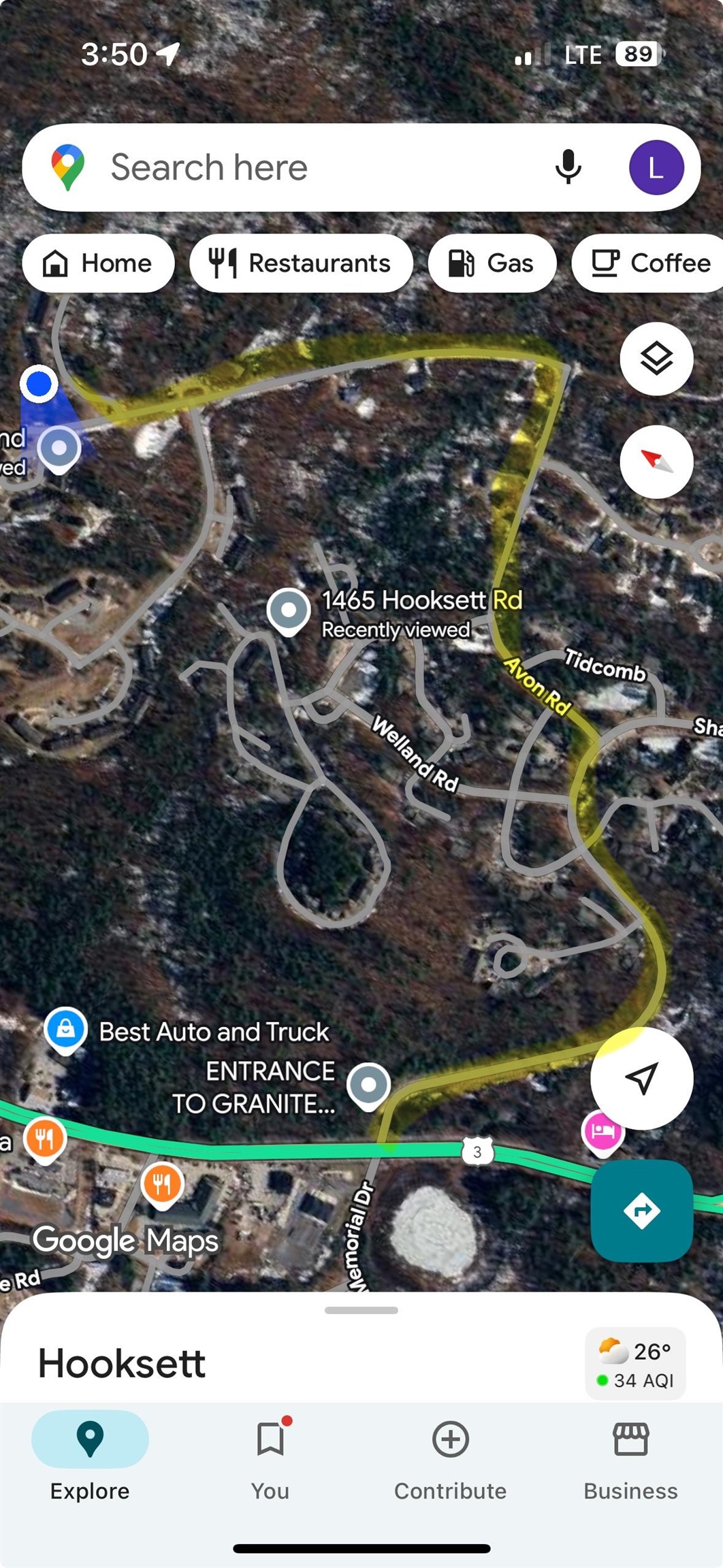This screenshot has height=1568, width=723.
Task: Search for Gas stations via the chip
Action: (x=492, y=263)
